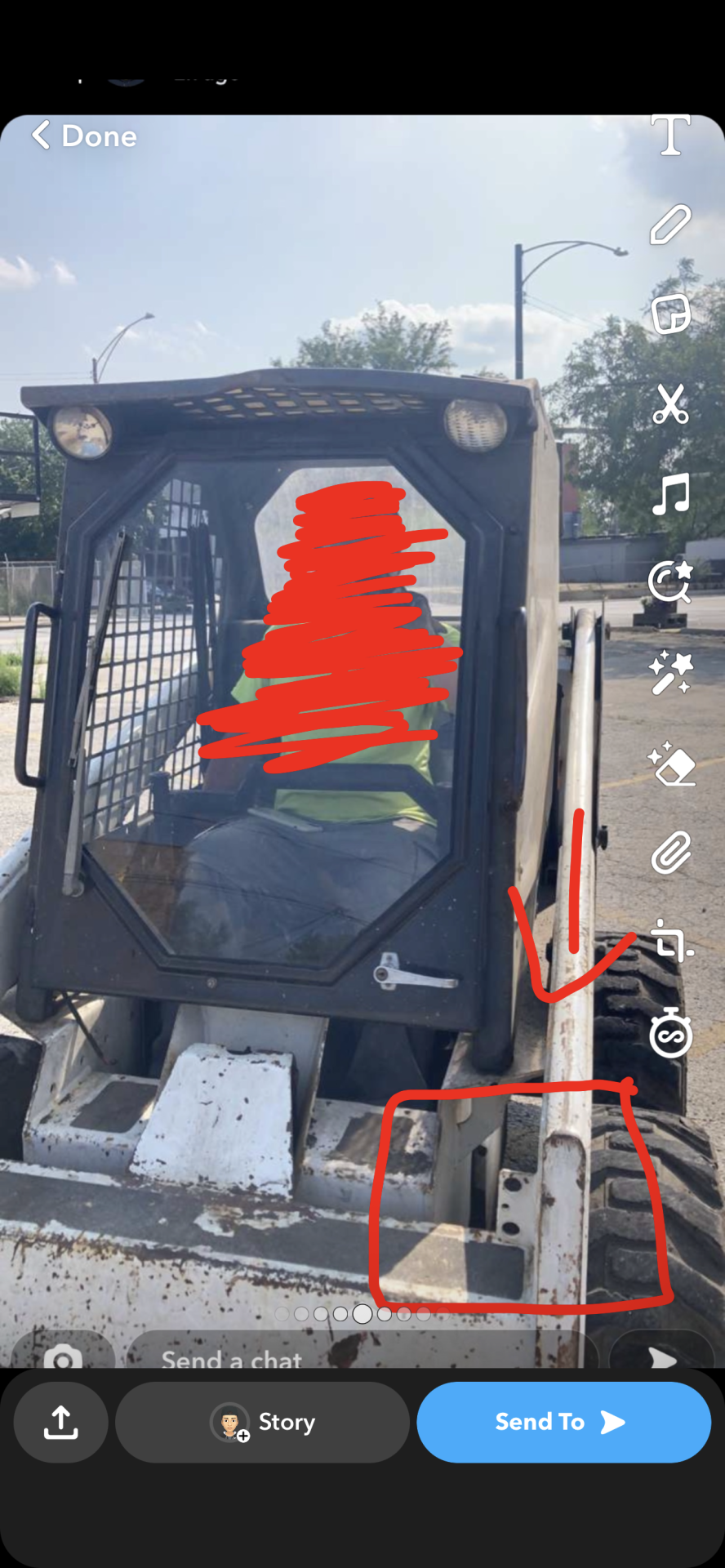Add music to the snap
Screen dimensions: 725x1568
click(670, 494)
